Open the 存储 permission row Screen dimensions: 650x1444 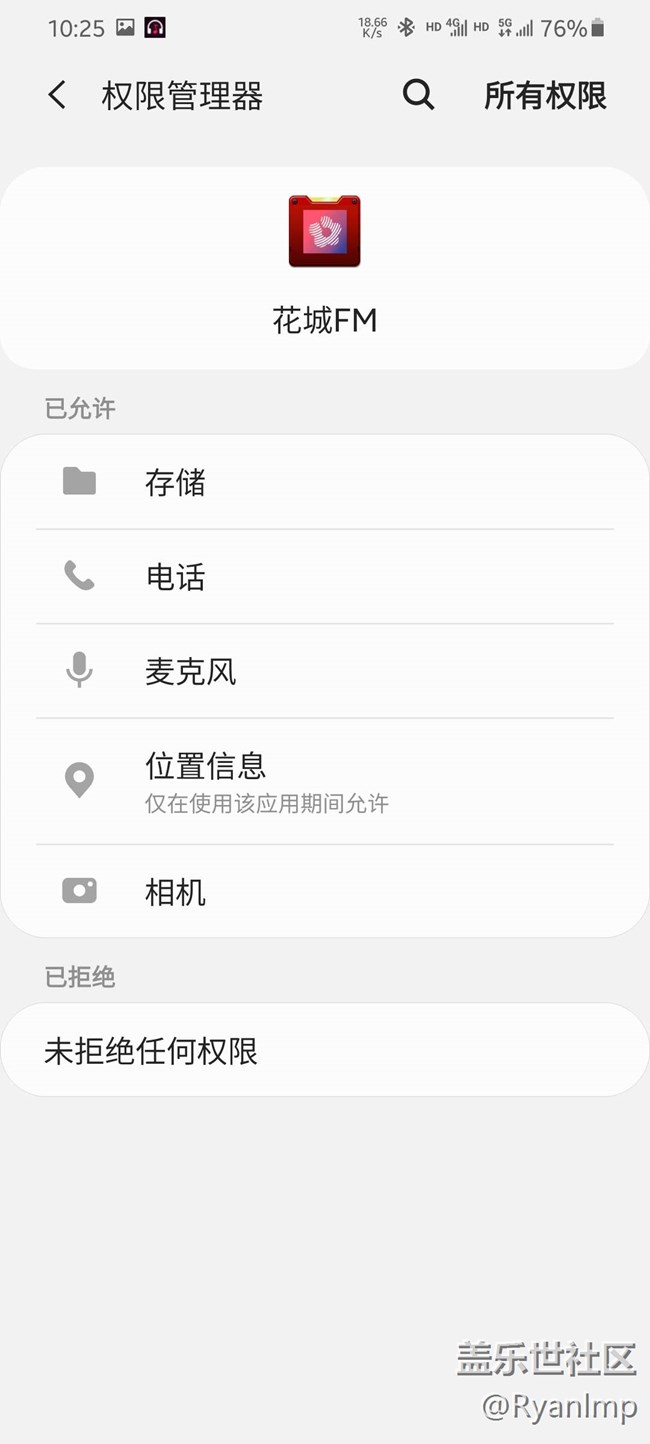point(325,483)
